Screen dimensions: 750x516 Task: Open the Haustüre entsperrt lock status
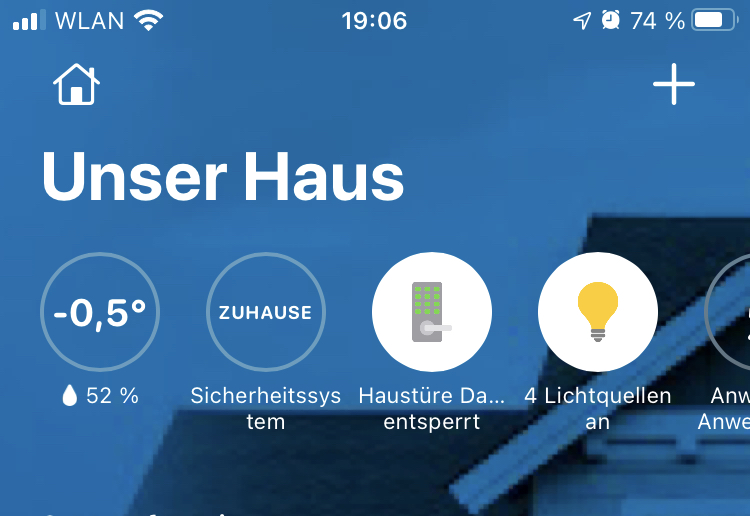click(432, 312)
